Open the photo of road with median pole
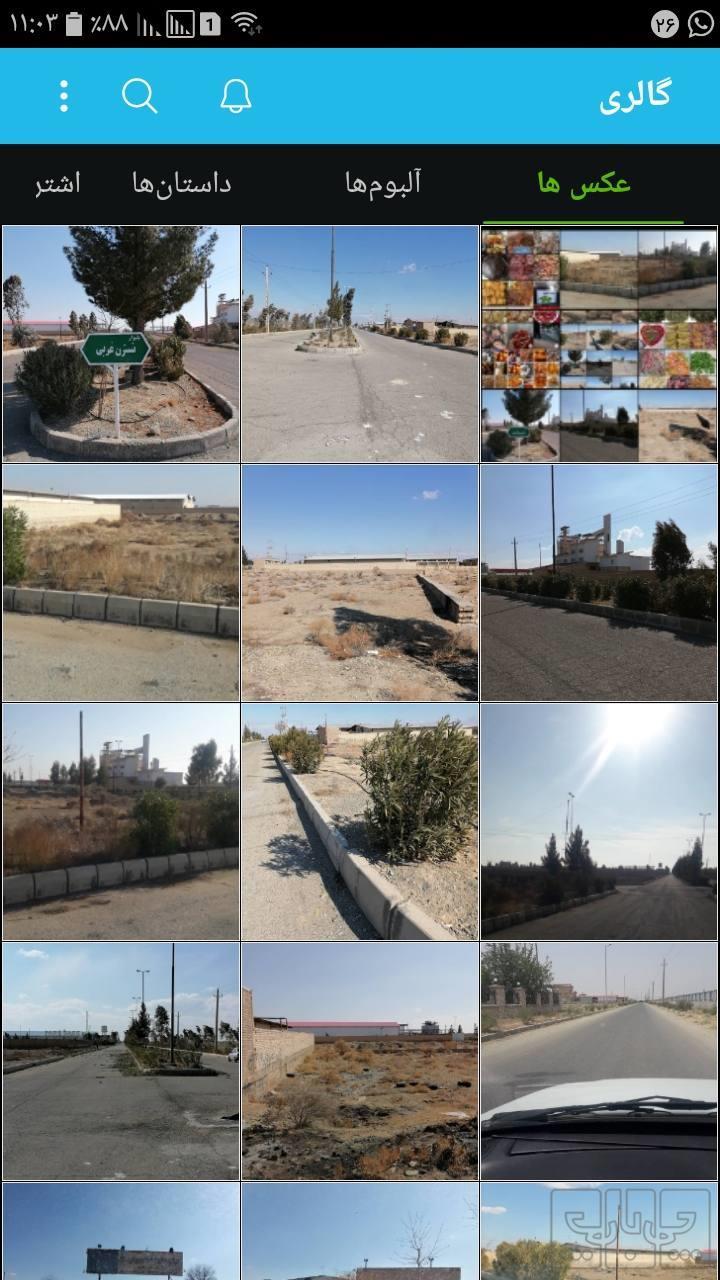Viewport: 720px width, 1280px height. click(360, 343)
